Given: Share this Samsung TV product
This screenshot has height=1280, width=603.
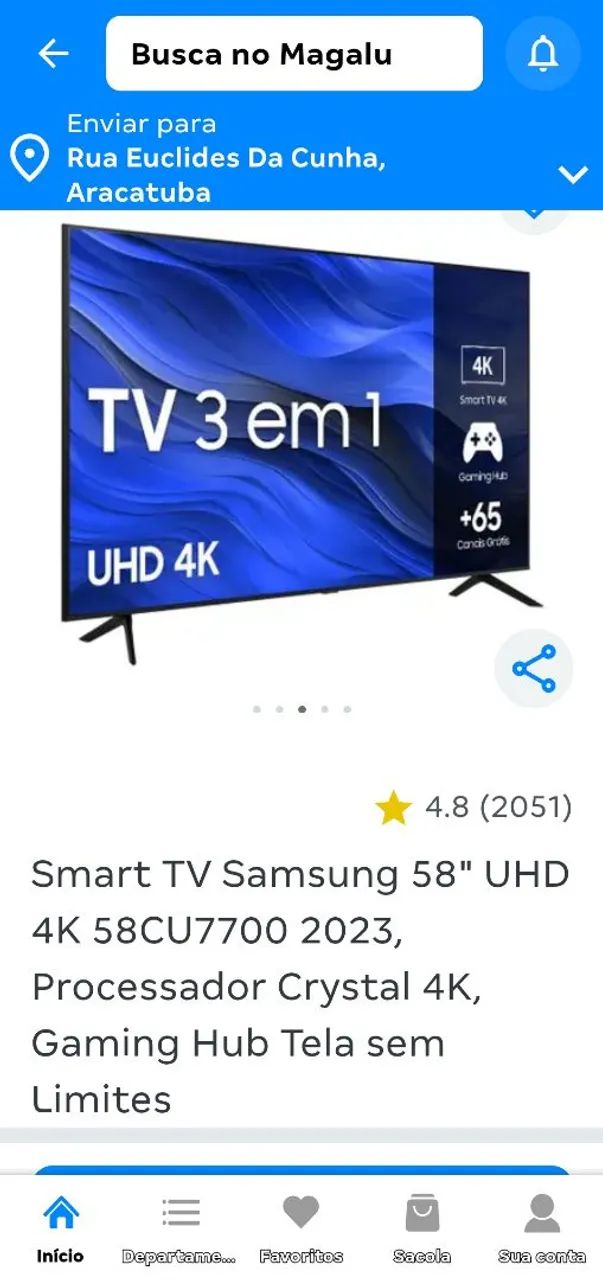Looking at the screenshot, I should pyautogui.click(x=534, y=668).
